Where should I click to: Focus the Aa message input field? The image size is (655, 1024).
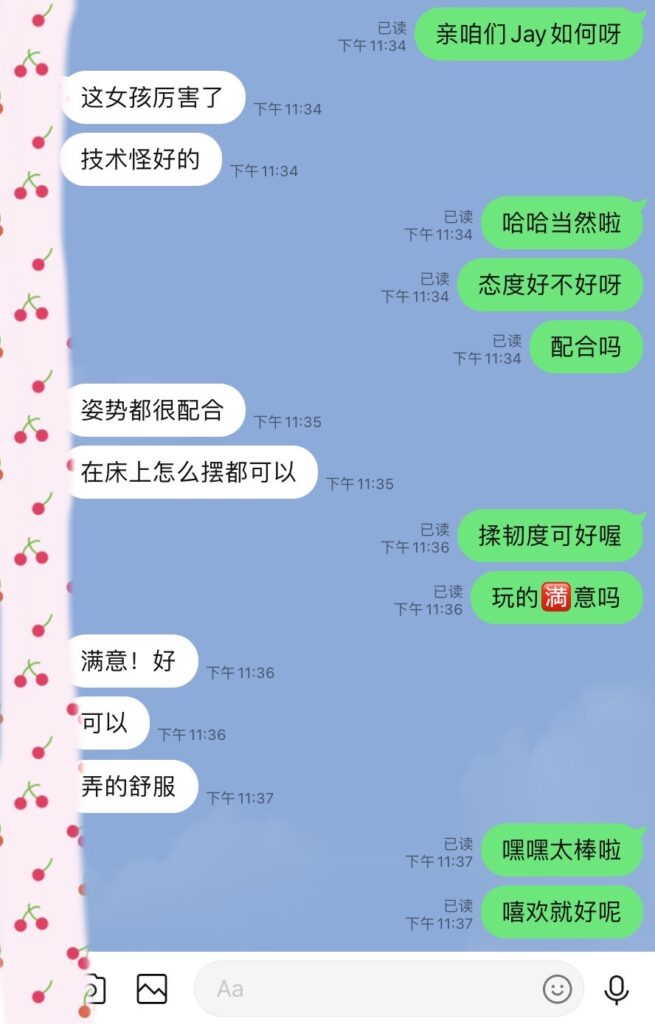pos(370,989)
